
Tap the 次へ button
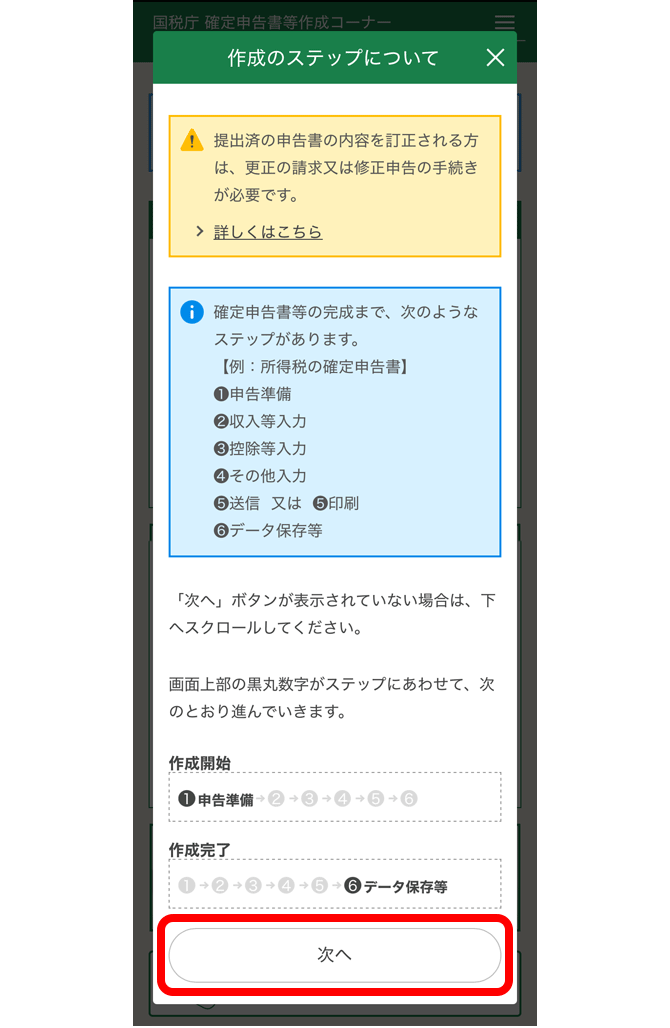(x=334, y=955)
